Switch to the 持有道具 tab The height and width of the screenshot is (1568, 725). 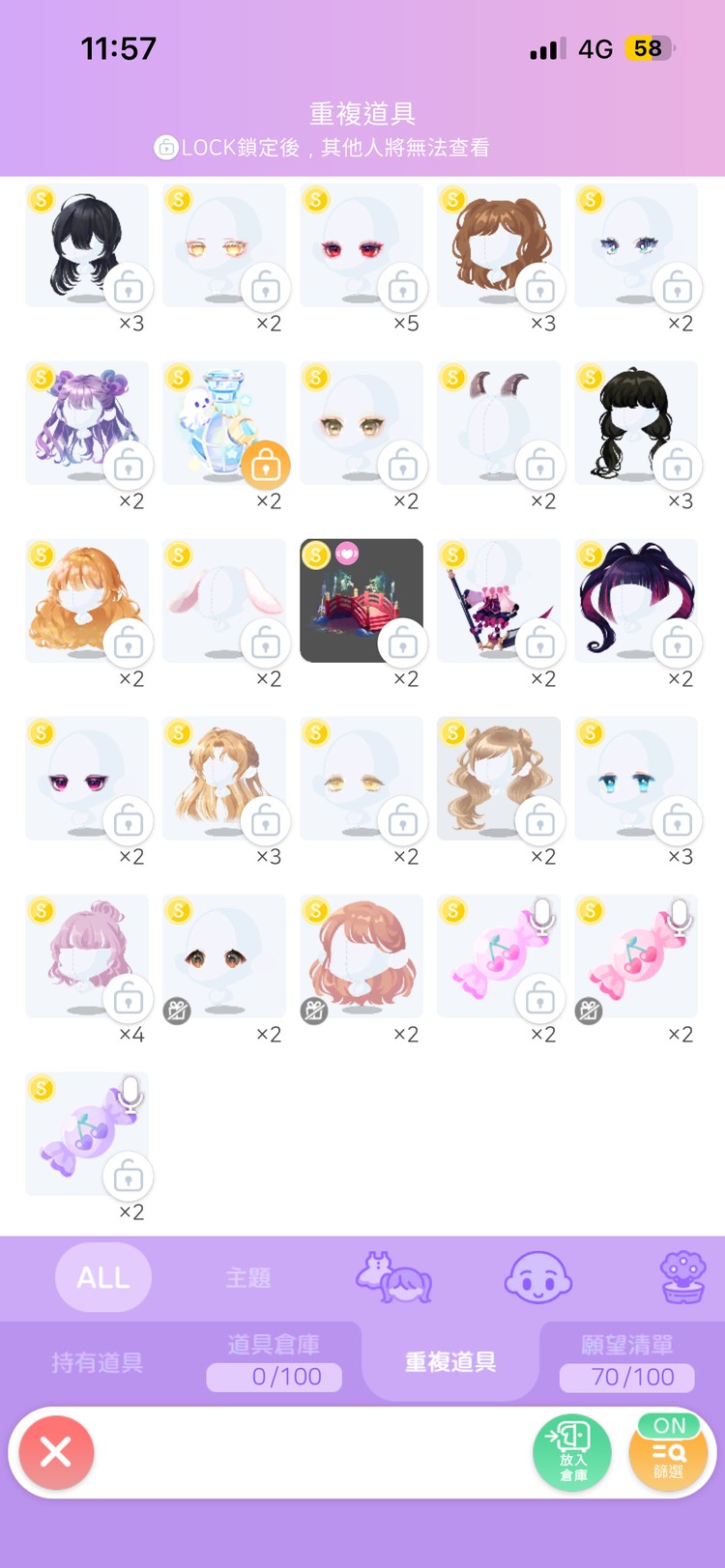97,1362
